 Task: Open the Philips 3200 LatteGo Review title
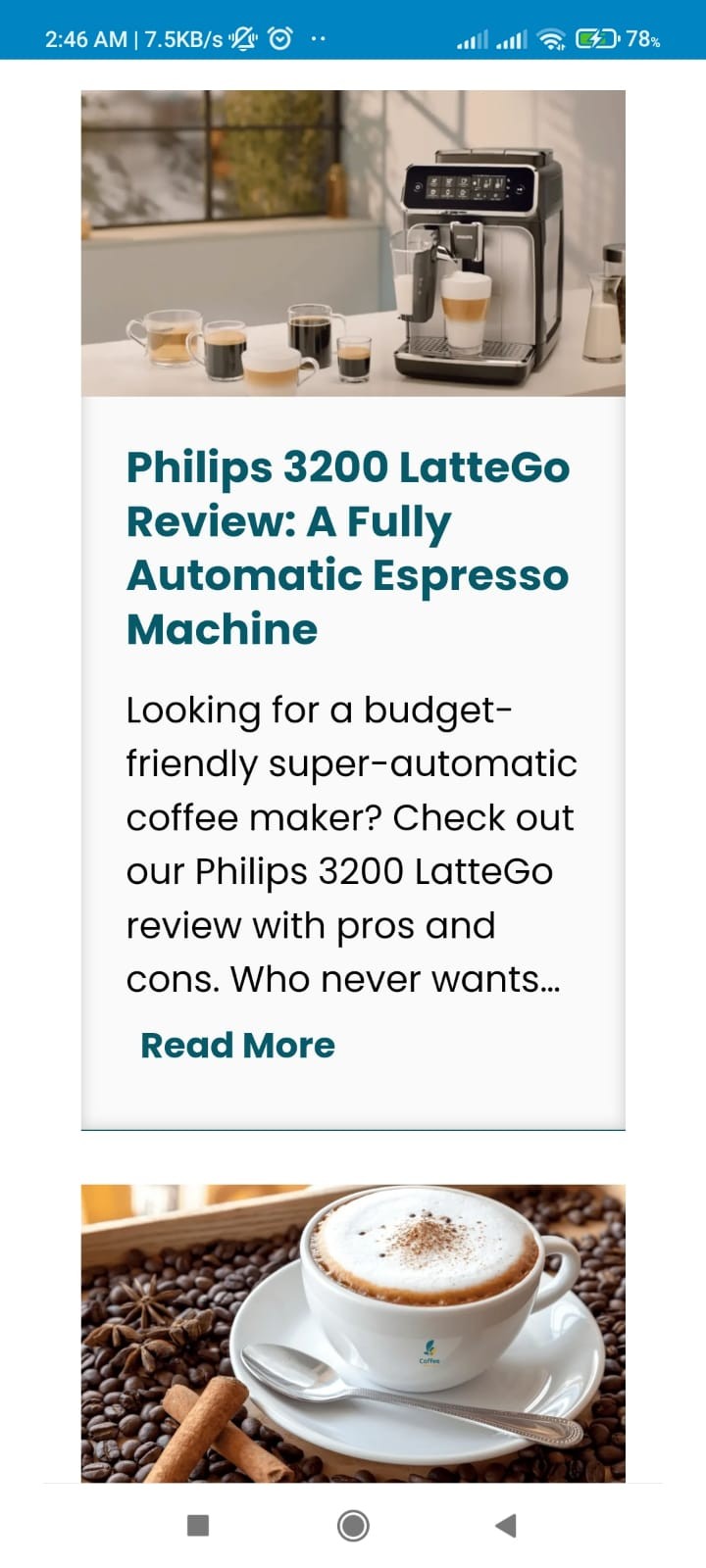[347, 547]
